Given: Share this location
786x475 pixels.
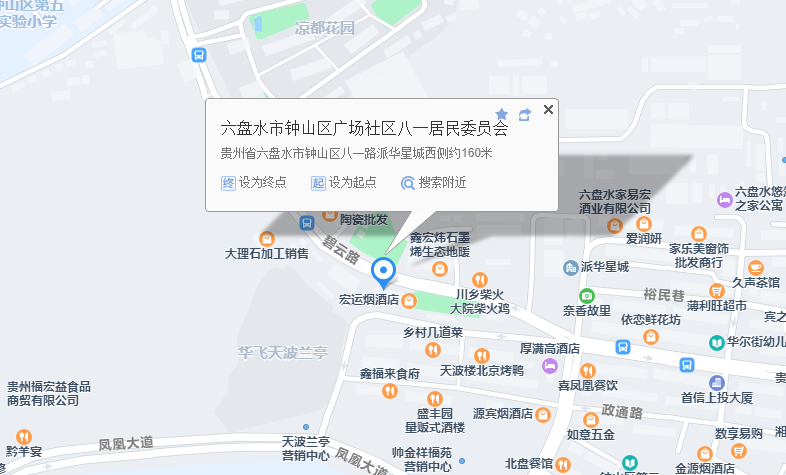Looking at the screenshot, I should click(x=525, y=114).
